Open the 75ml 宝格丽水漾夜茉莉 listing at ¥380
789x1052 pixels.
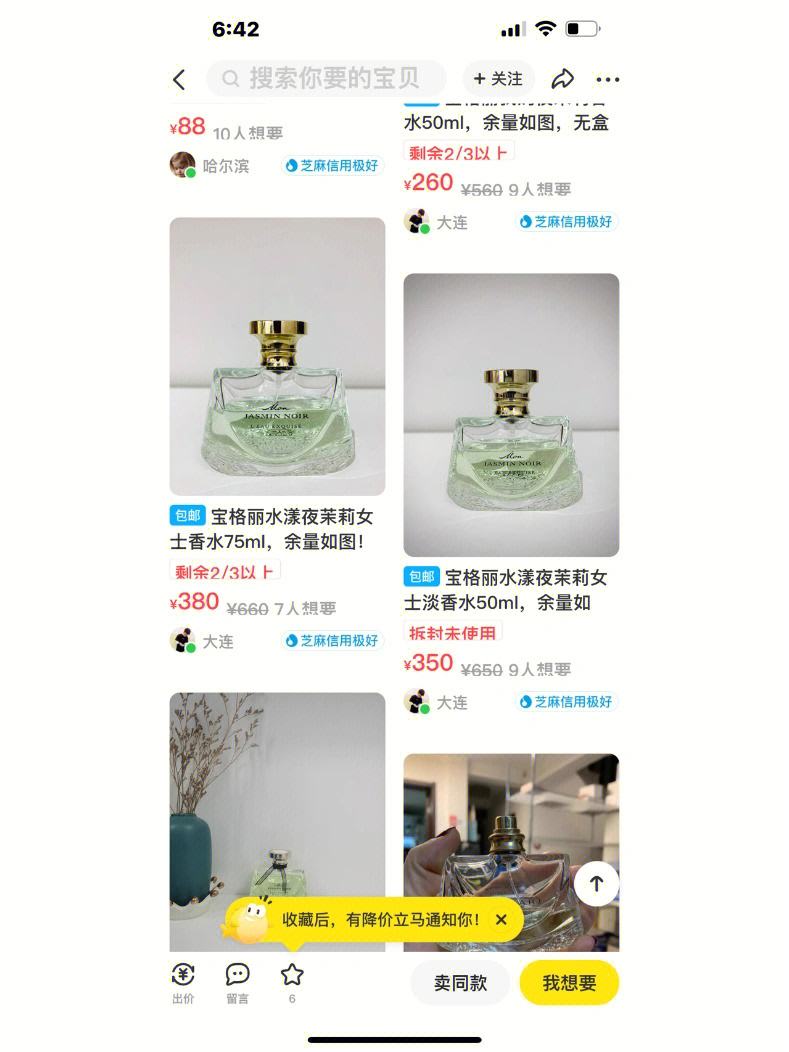[x=277, y=357]
